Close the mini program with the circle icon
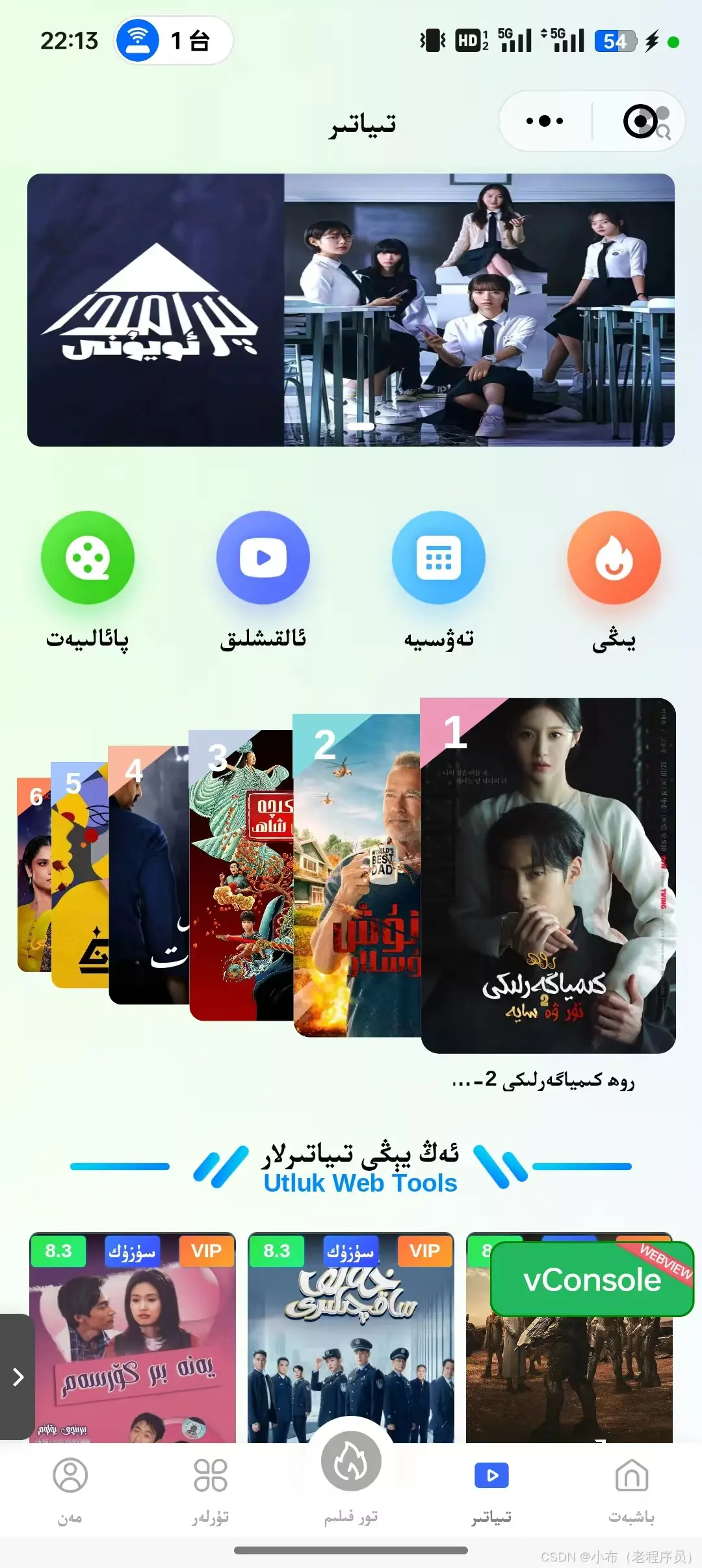The height and width of the screenshot is (1568, 702). click(641, 121)
